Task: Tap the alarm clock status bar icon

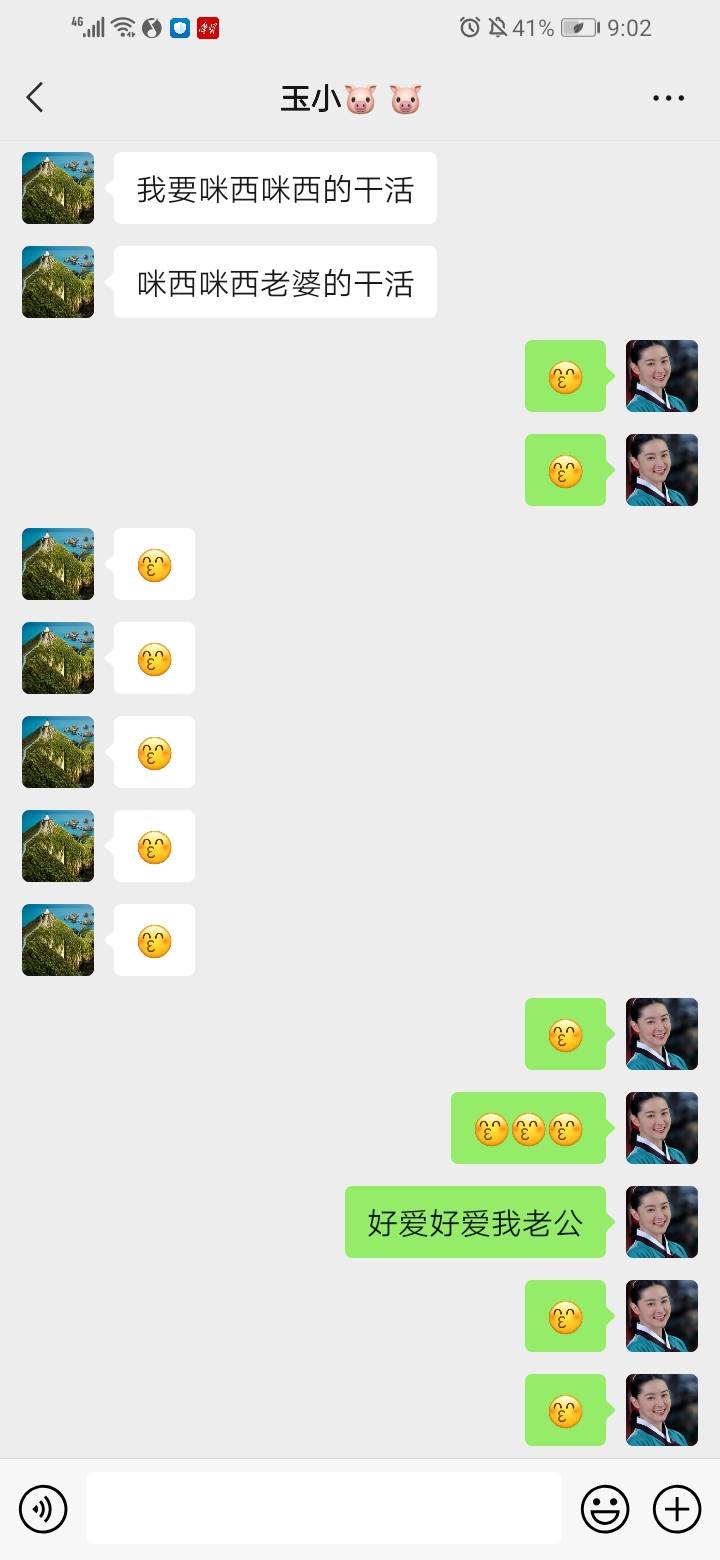Action: (x=470, y=29)
